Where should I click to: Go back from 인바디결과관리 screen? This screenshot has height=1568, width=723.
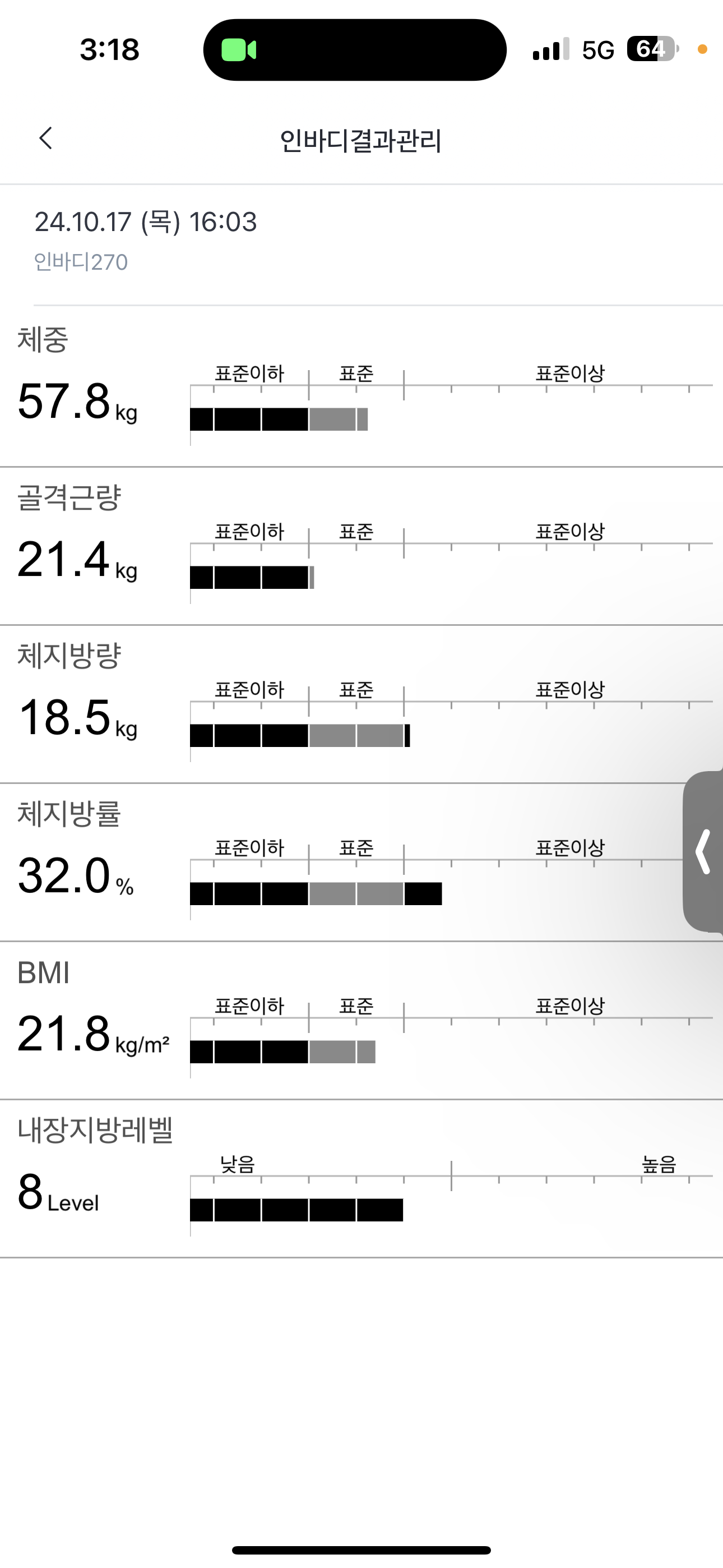point(47,139)
